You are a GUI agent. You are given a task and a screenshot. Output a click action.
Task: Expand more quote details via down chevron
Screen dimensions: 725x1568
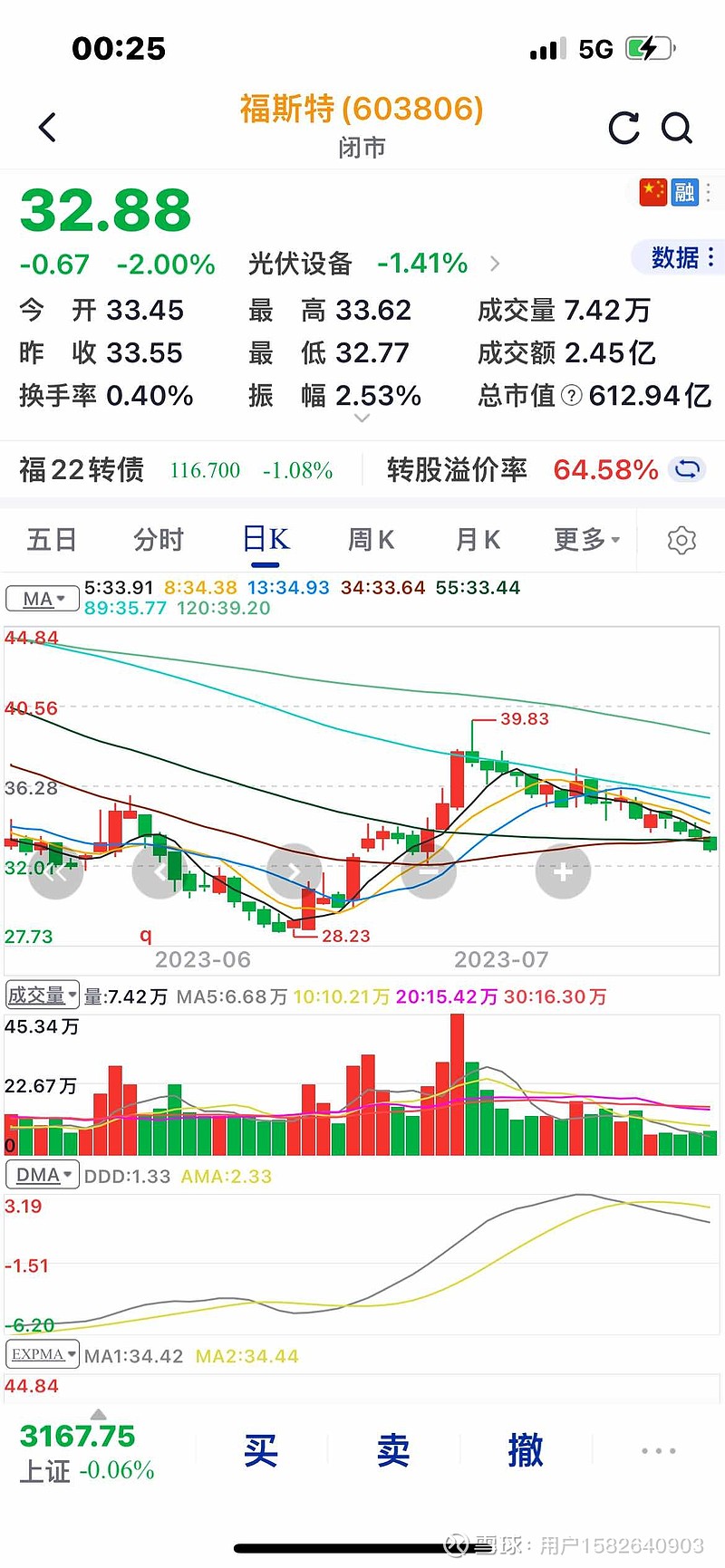click(362, 418)
